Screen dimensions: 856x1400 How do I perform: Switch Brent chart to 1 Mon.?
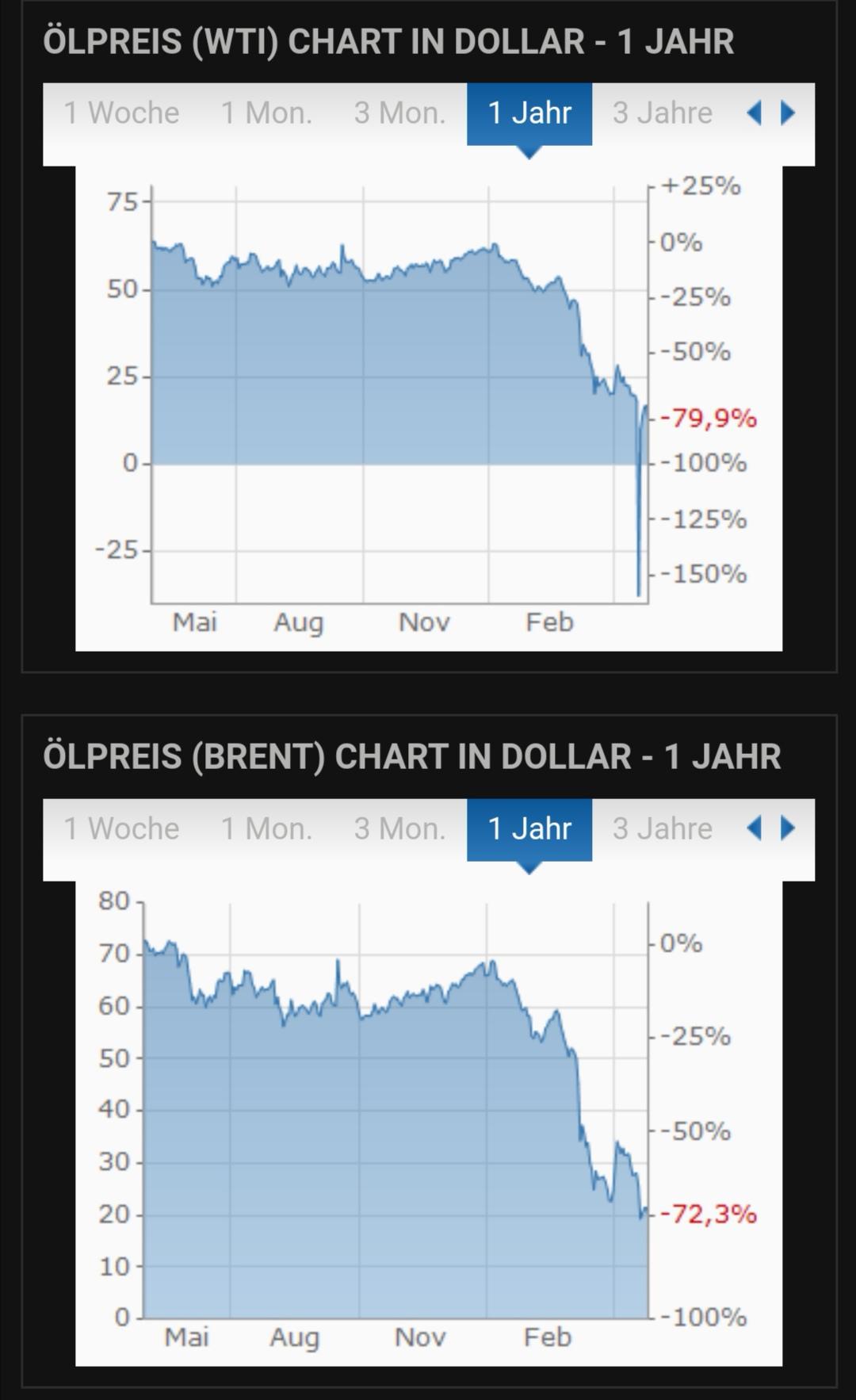tap(266, 828)
